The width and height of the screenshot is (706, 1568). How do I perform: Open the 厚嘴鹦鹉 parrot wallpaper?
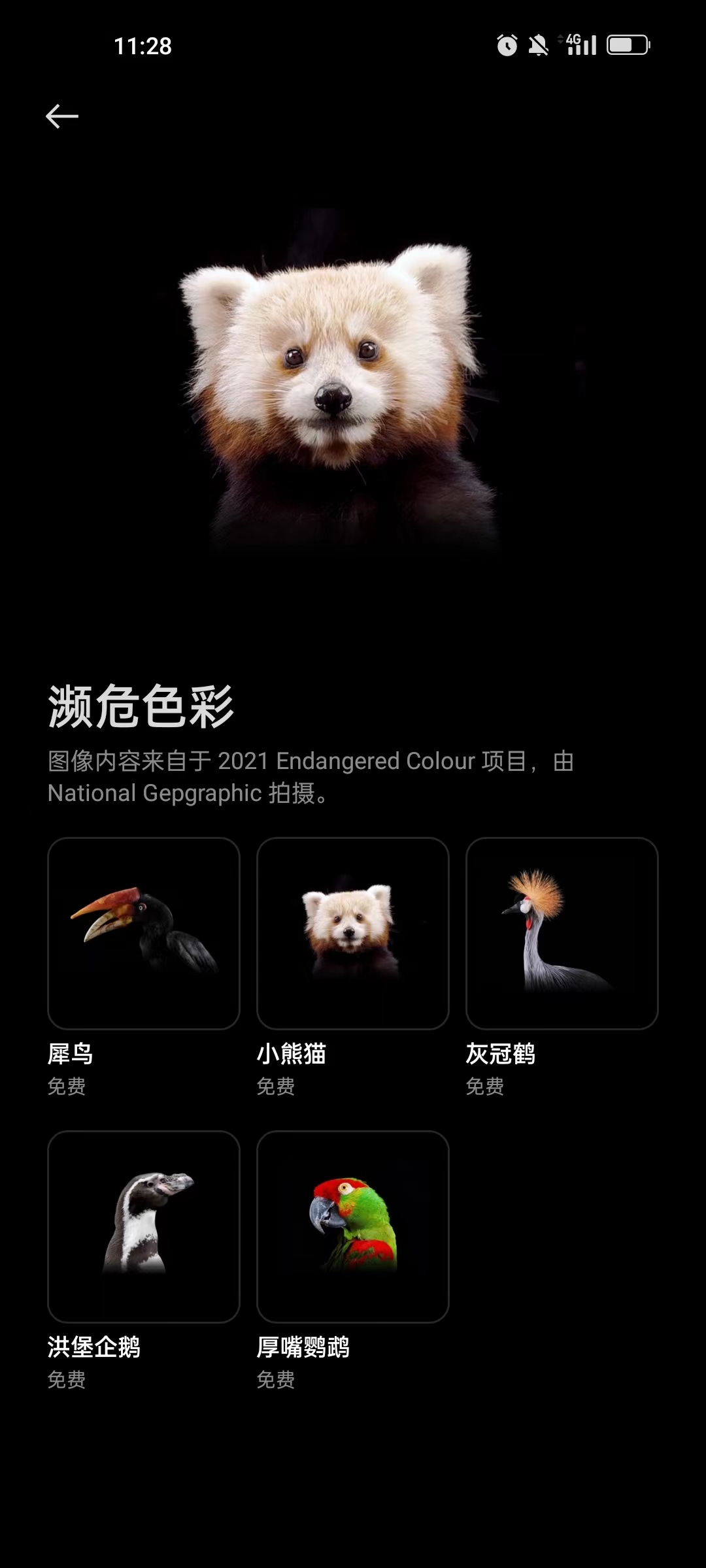[x=353, y=1227]
